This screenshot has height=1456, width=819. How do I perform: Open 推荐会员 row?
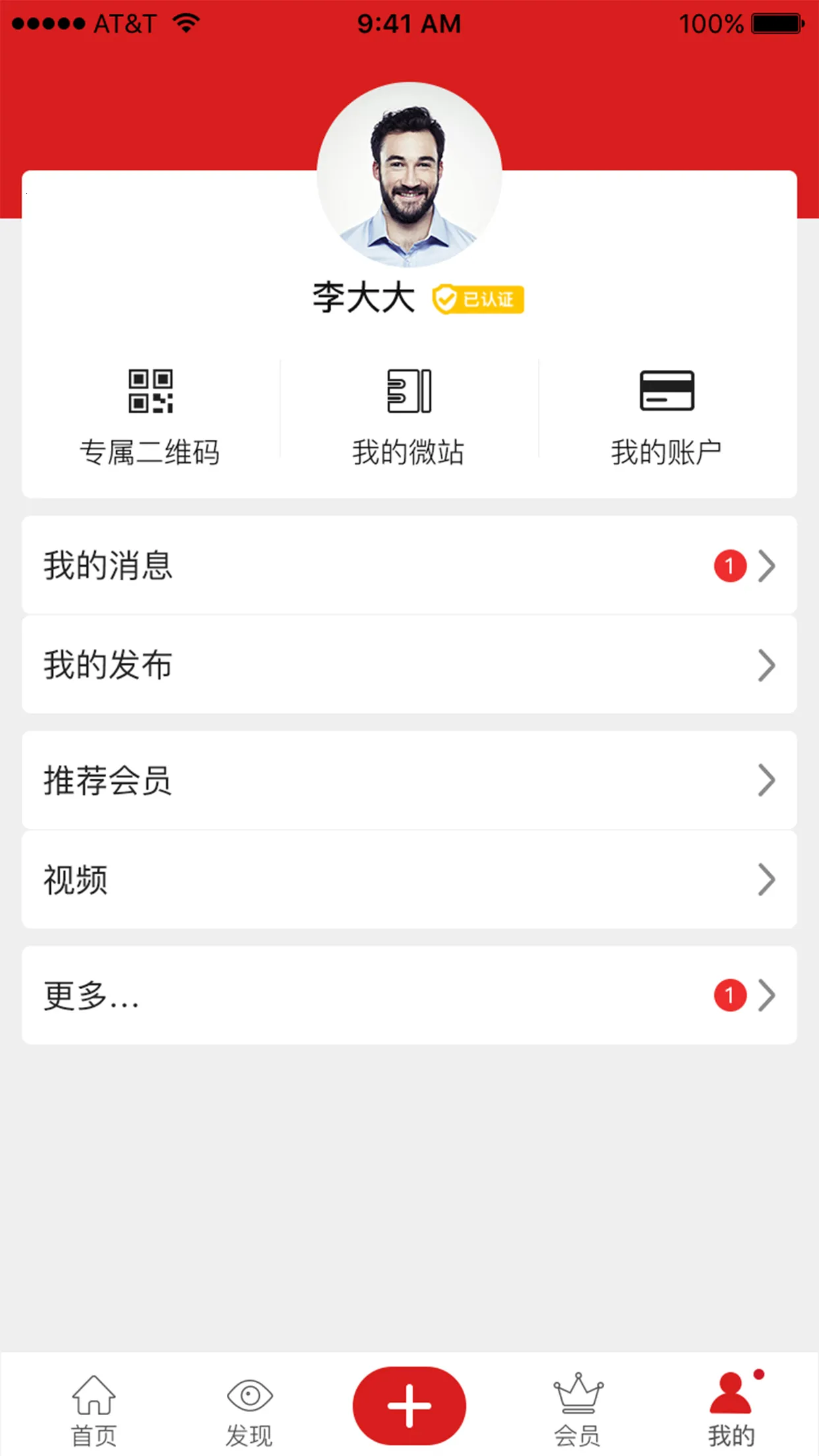409,780
